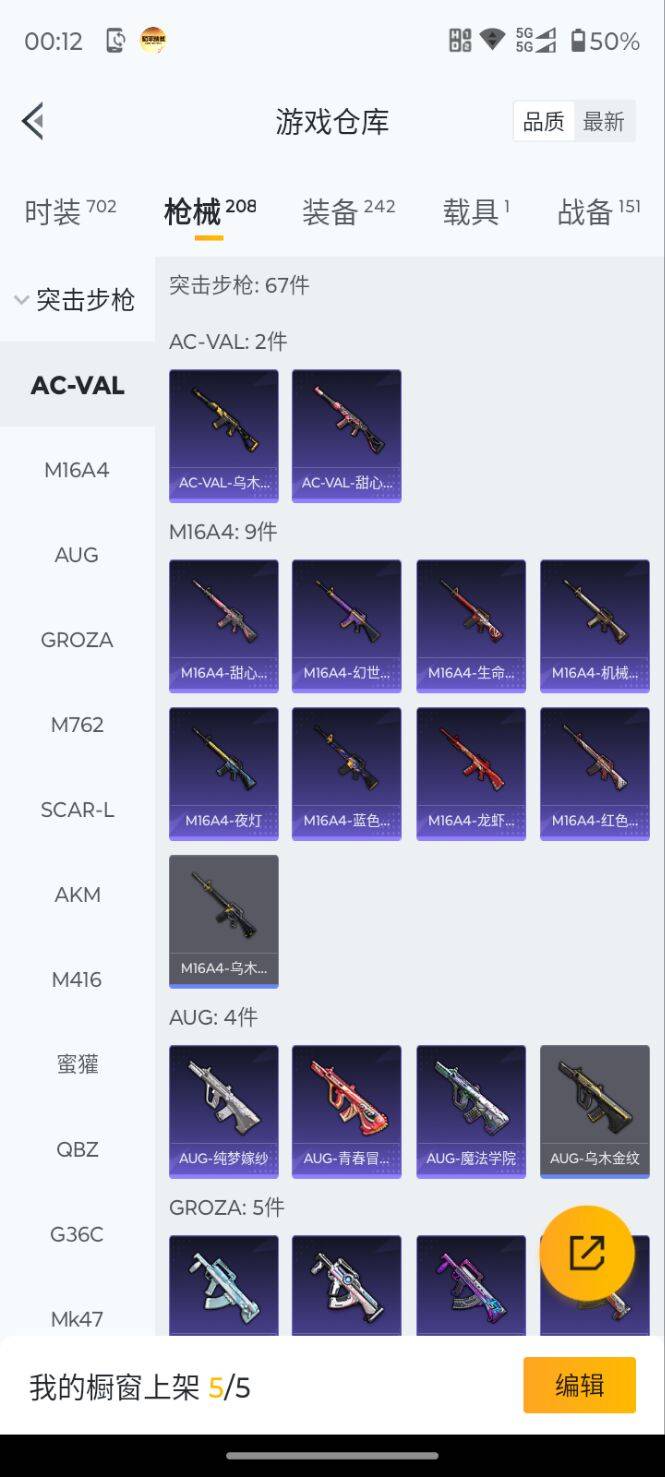Open the AC-VAL-乌木 skin

[x=224, y=435]
